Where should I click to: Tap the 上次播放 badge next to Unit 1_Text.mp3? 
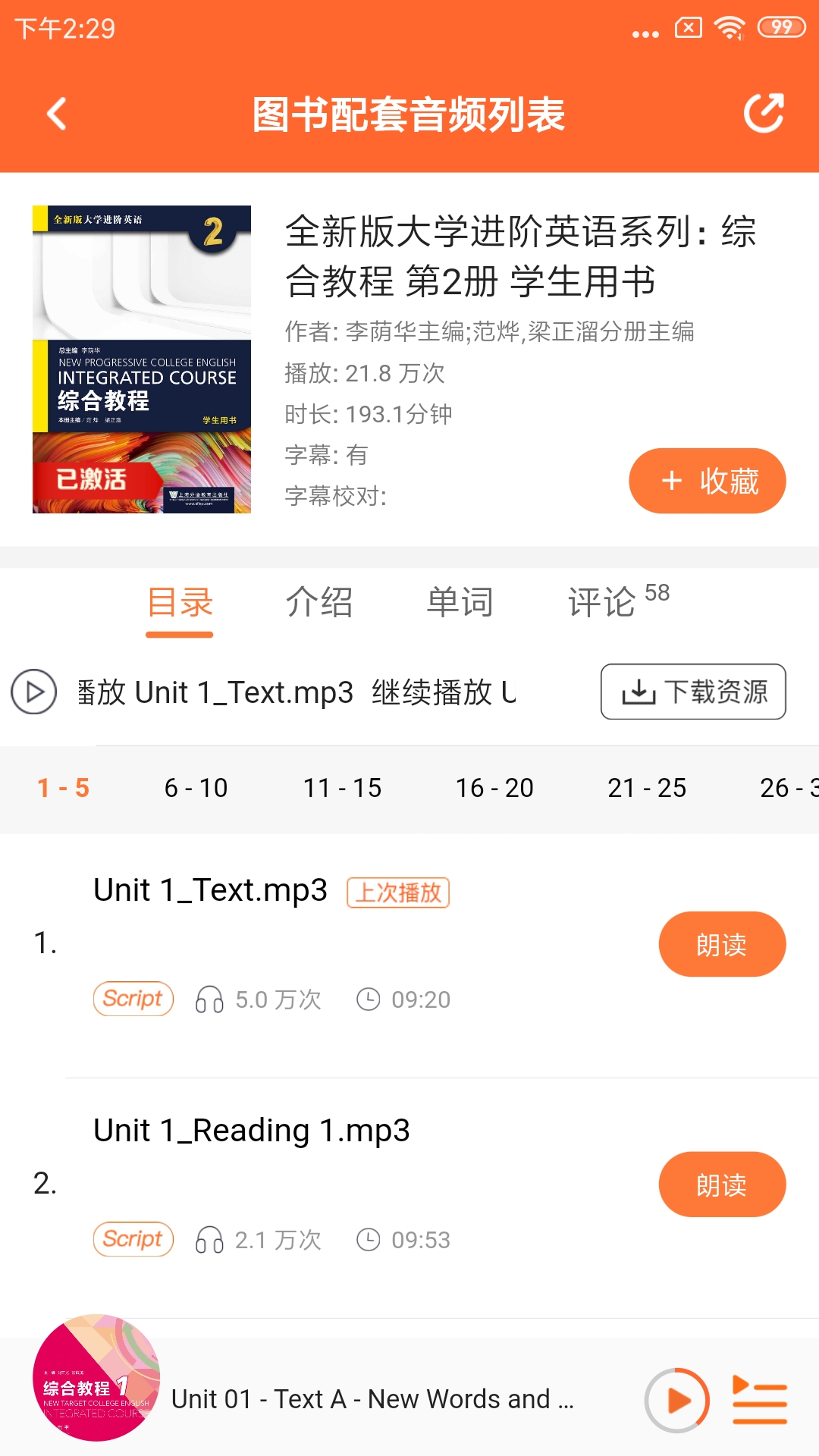400,893
